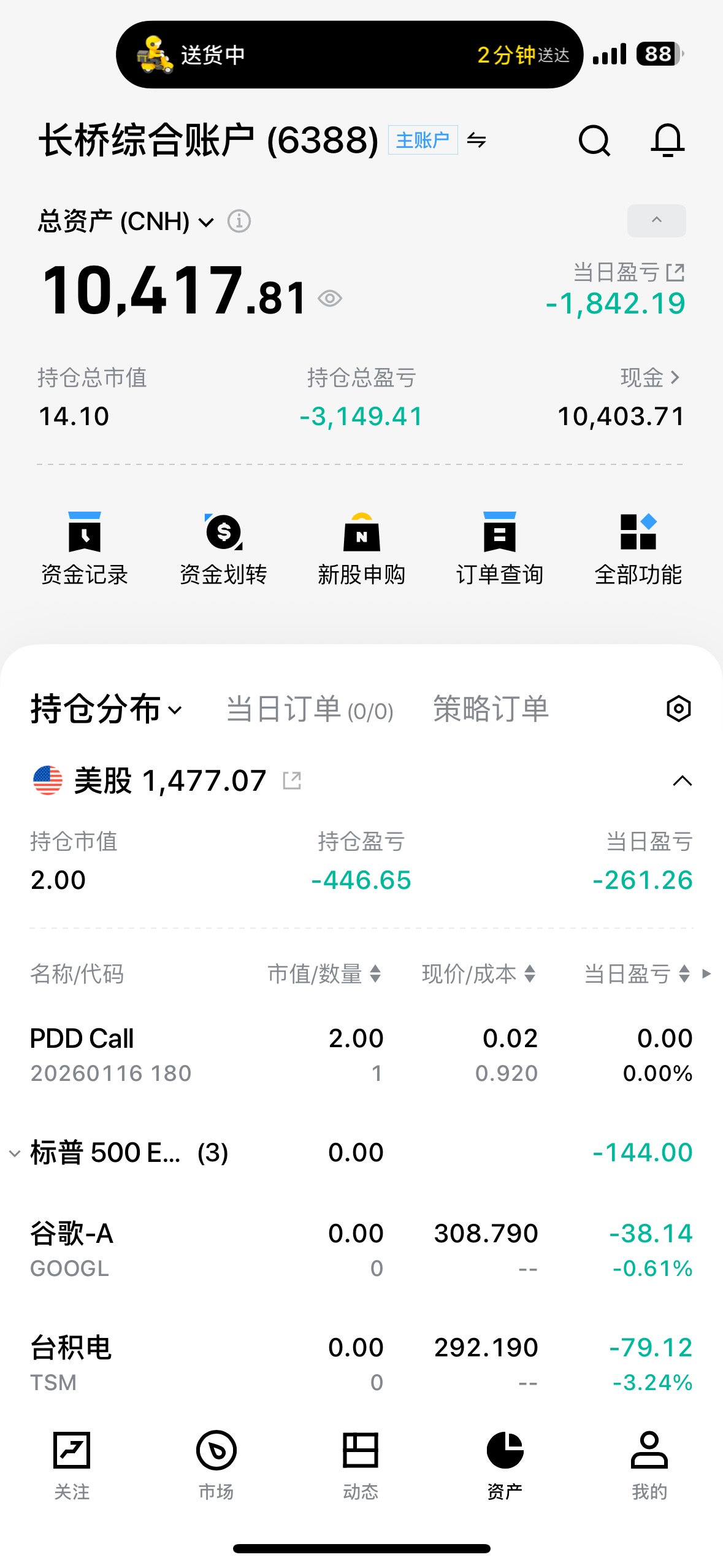Collapse the 美股 holdings section
Screen dimensions: 723x1568
click(x=682, y=781)
